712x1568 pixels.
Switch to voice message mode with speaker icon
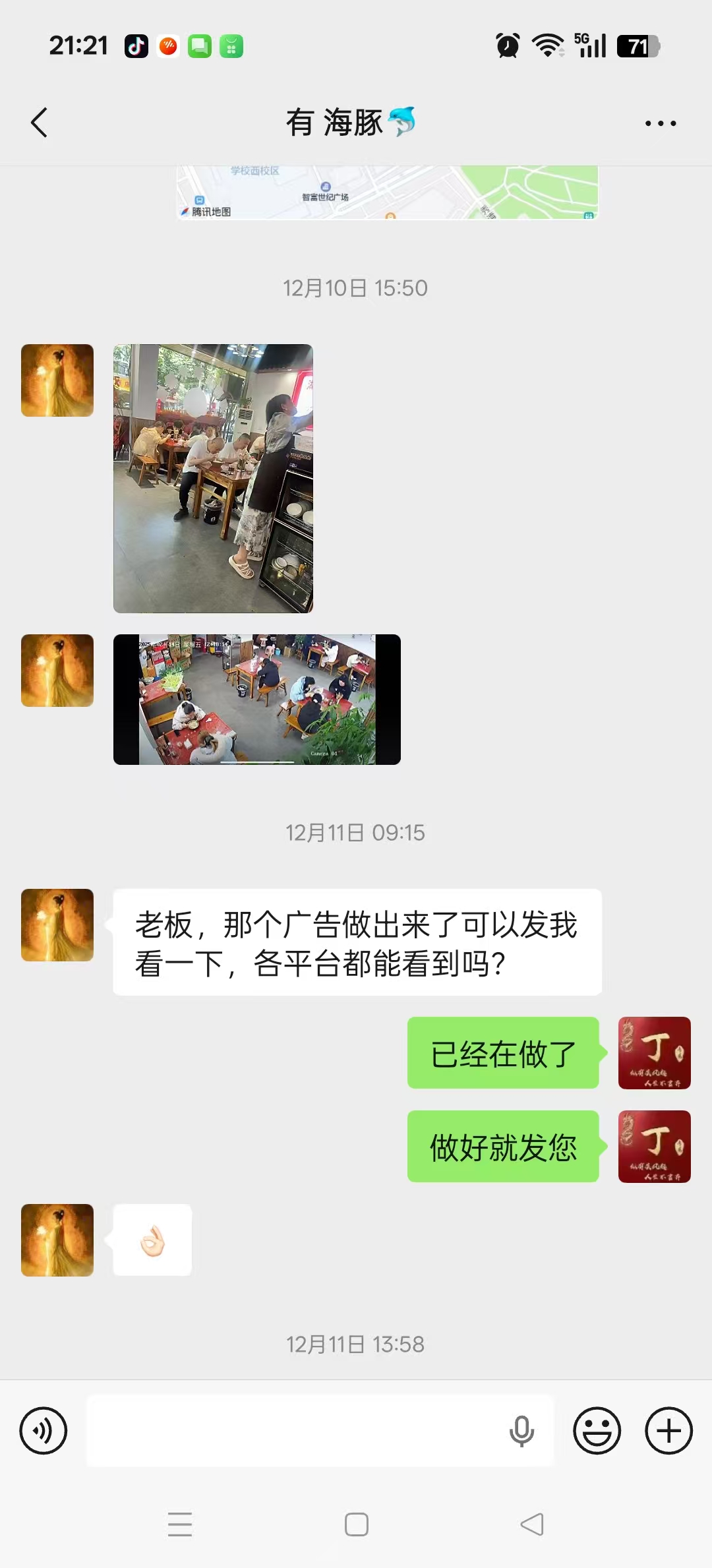click(x=44, y=1431)
